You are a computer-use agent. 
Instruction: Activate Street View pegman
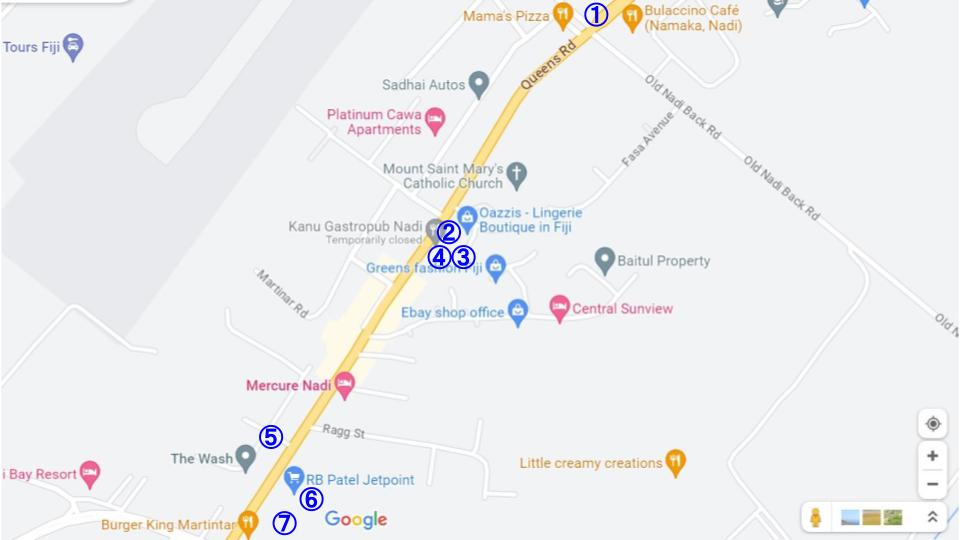tap(816, 517)
